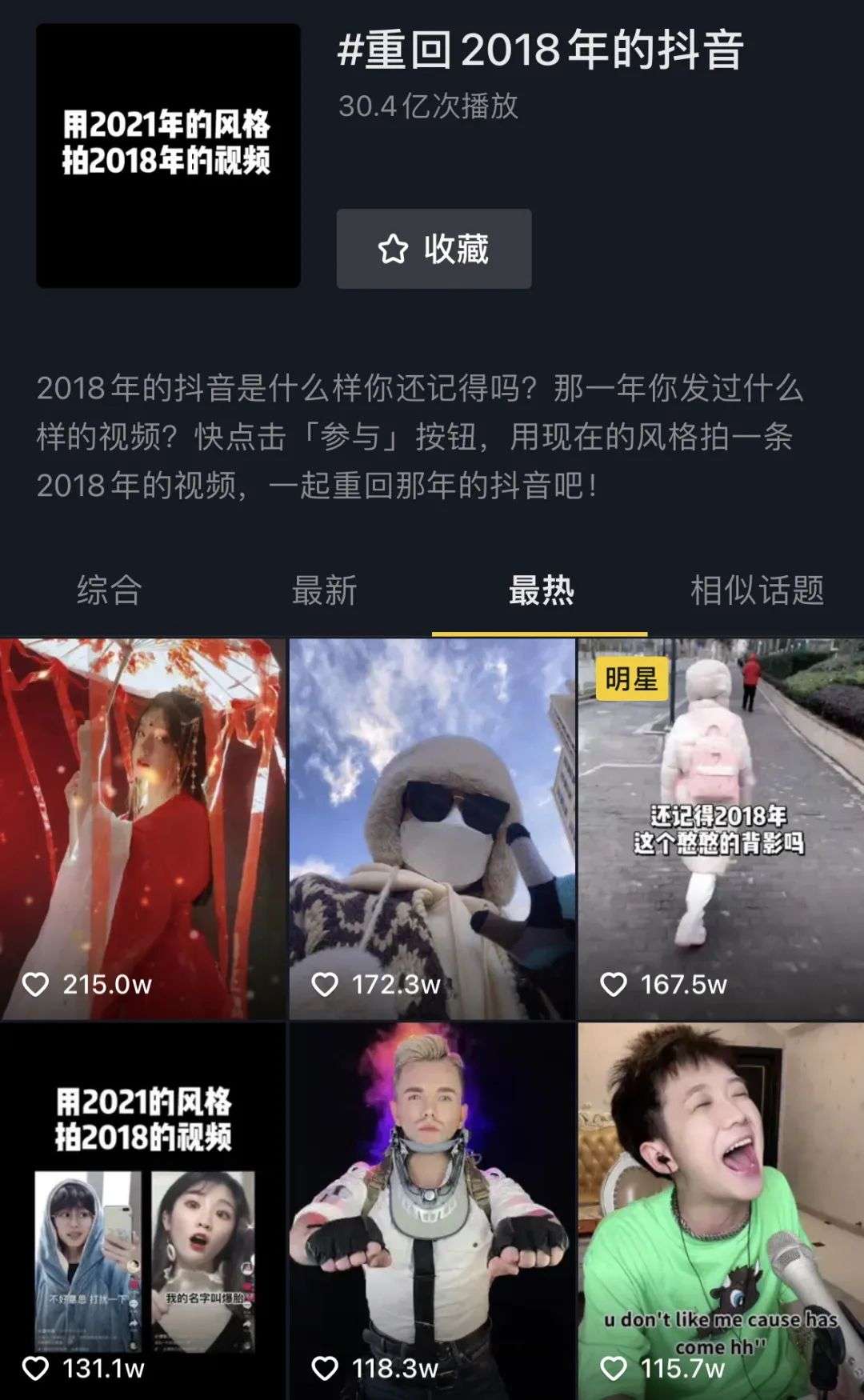
Task: Play the video with 172.3w likes
Action: (432, 828)
